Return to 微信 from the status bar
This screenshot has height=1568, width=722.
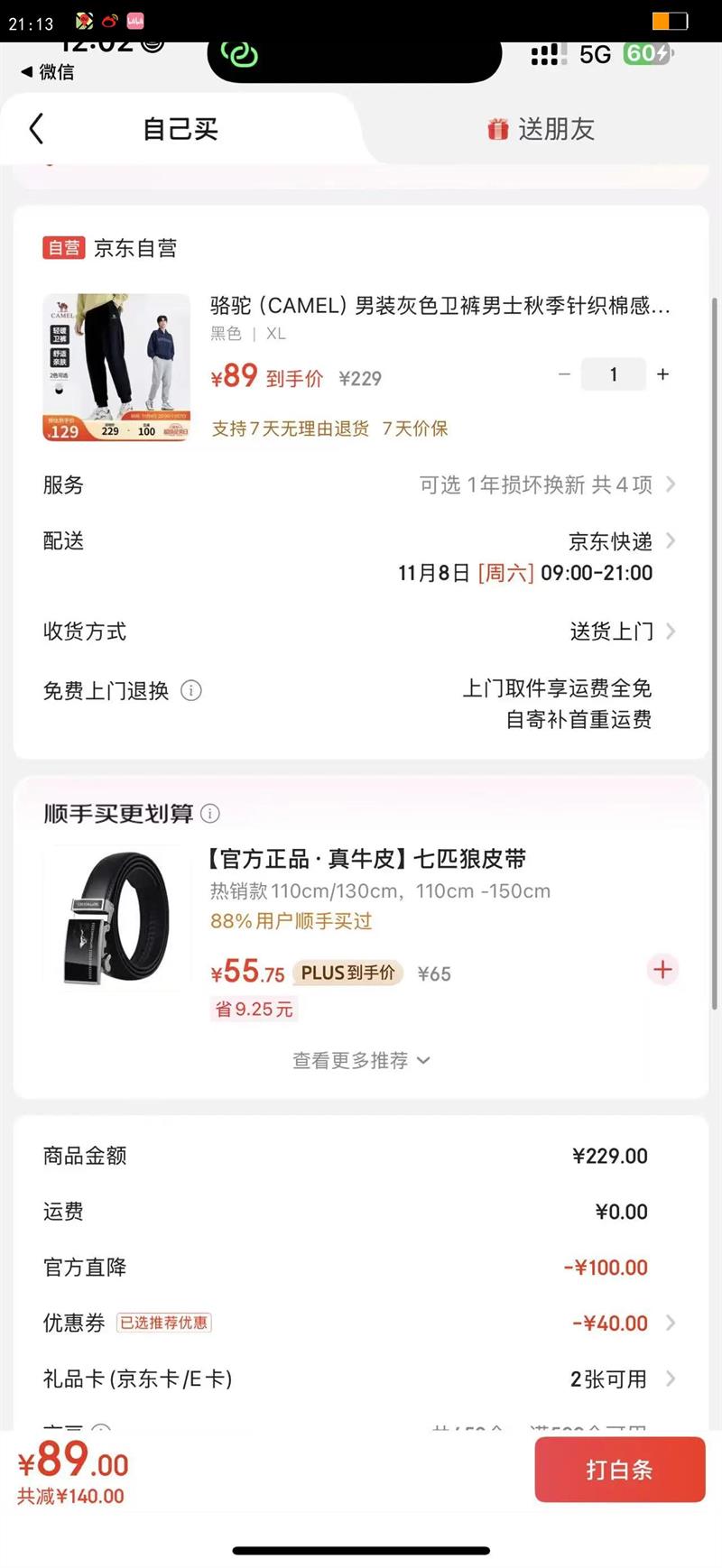click(x=48, y=71)
